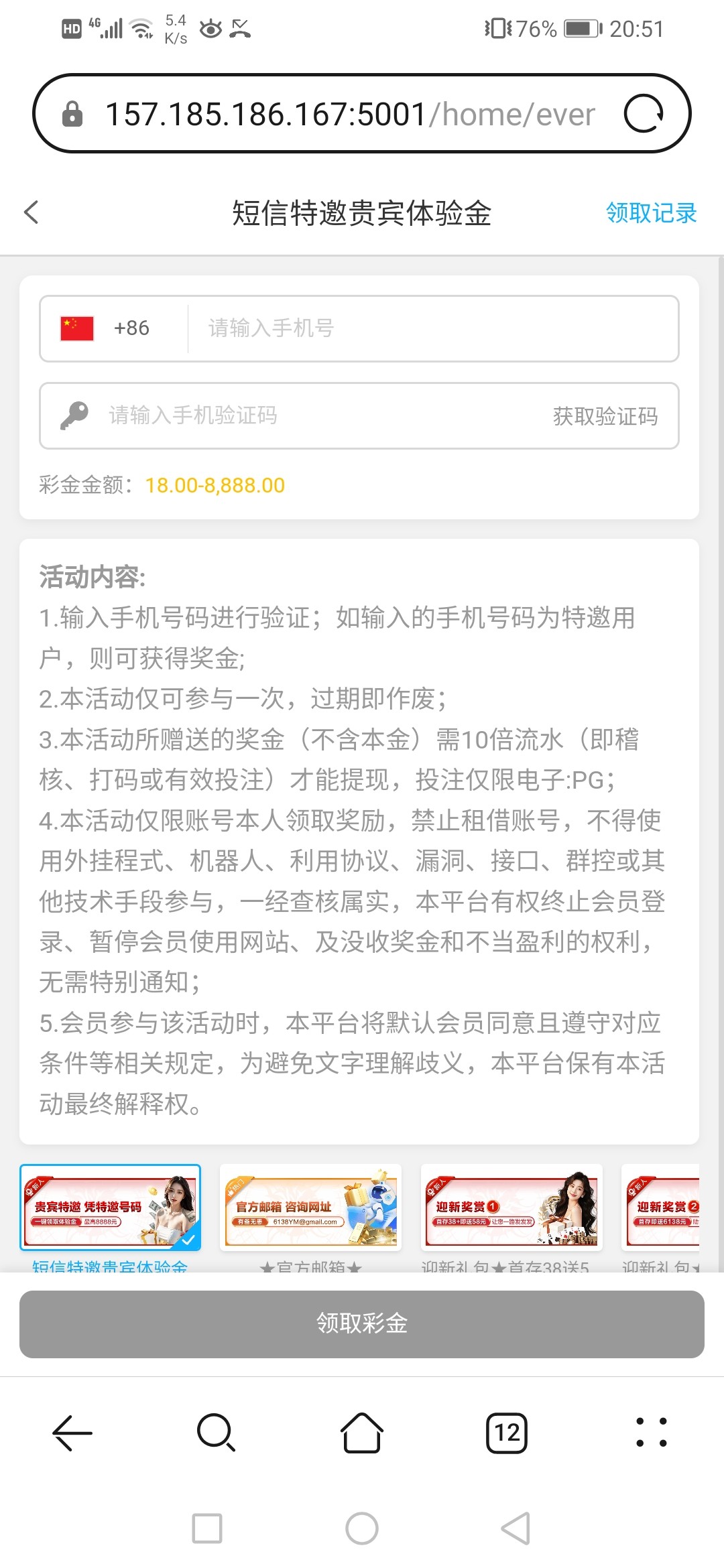Reload the page from the address bar
The width and height of the screenshot is (724, 1568).
click(644, 114)
